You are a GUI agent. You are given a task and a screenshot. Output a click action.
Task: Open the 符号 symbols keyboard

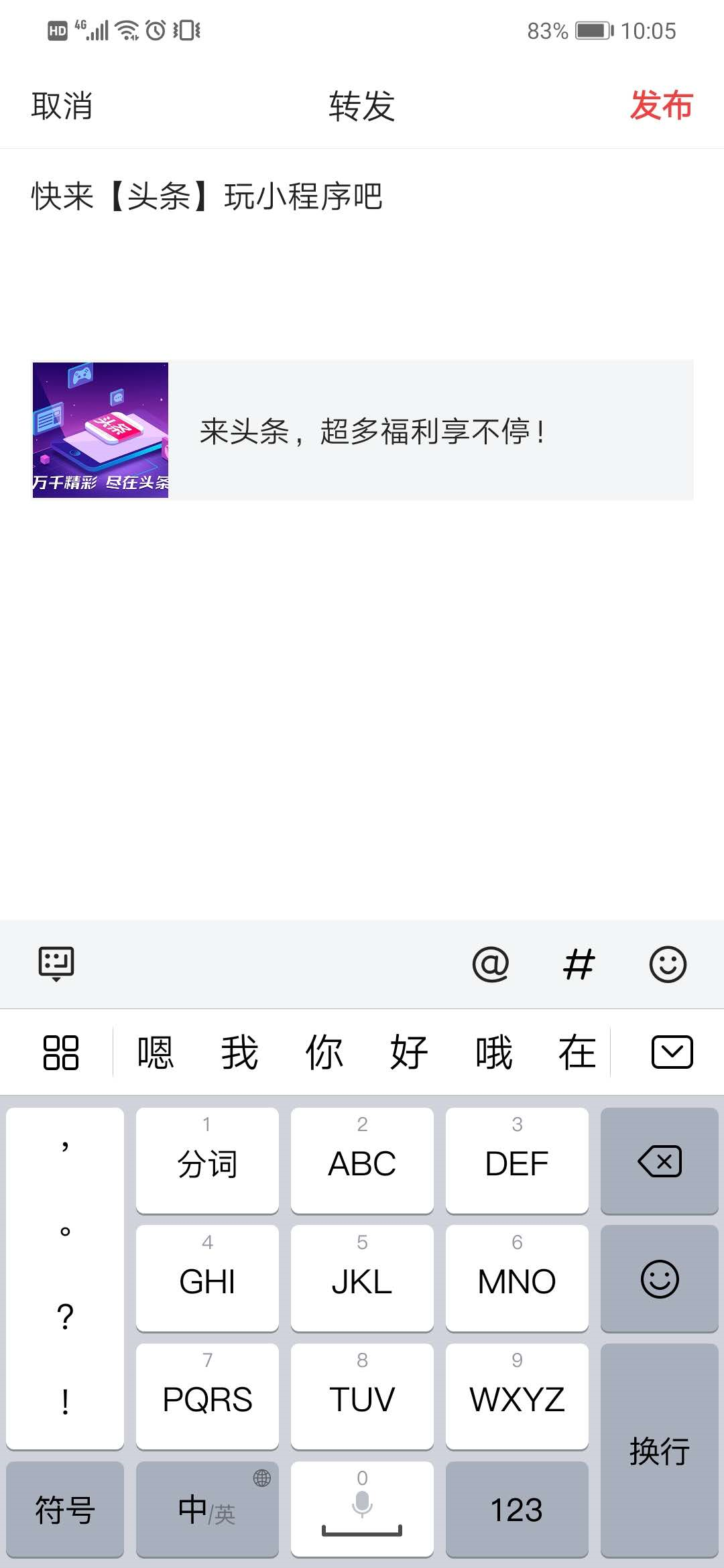click(x=65, y=1509)
